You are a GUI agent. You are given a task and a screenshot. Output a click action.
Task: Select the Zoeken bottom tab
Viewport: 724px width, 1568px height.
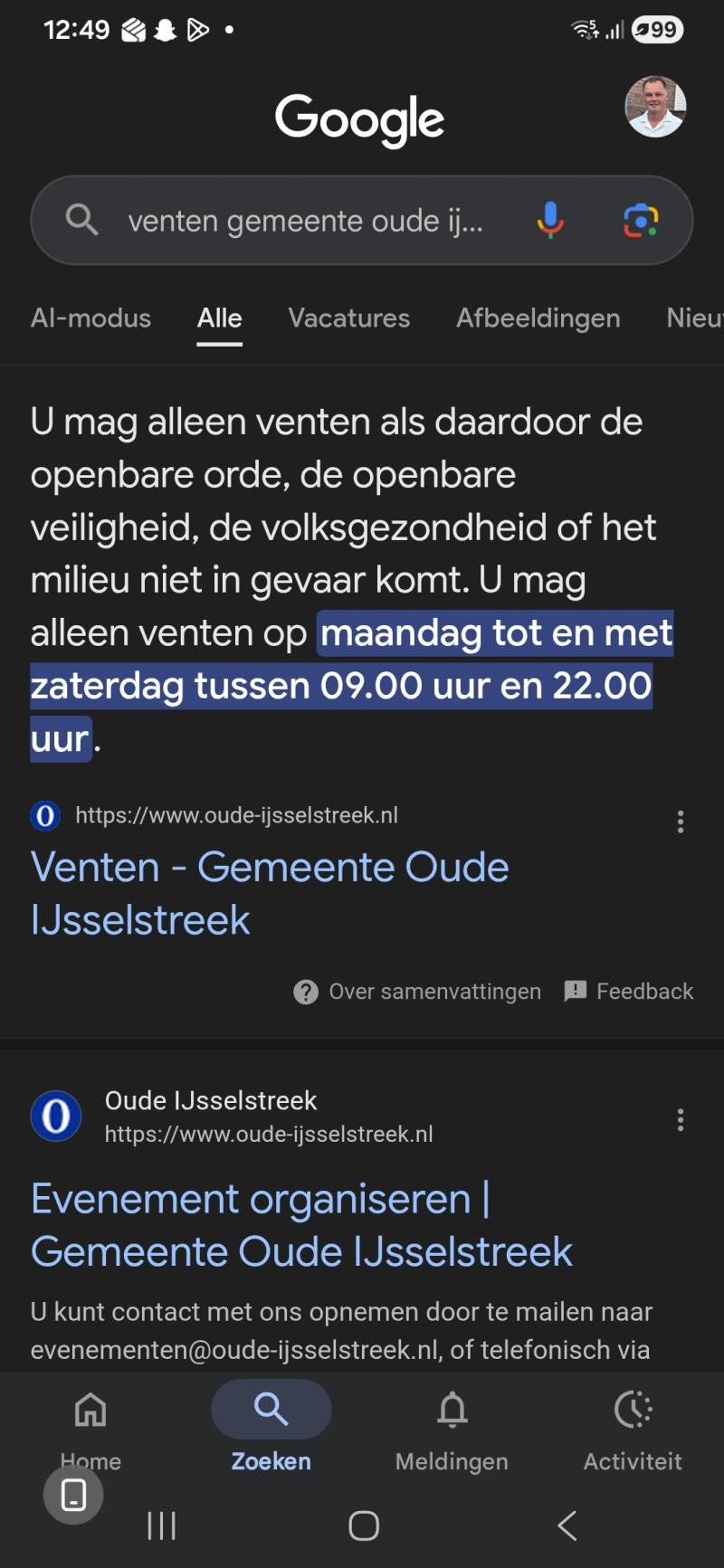(x=271, y=1425)
